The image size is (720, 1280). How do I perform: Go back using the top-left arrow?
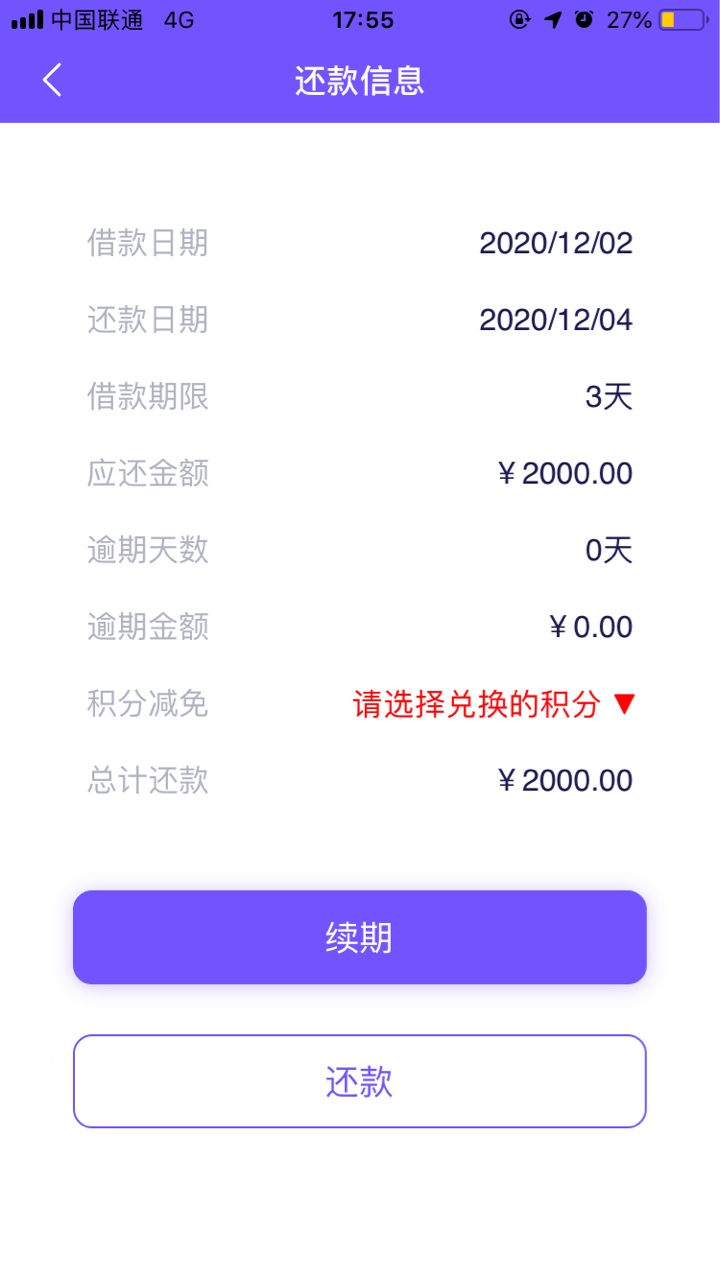tap(53, 80)
